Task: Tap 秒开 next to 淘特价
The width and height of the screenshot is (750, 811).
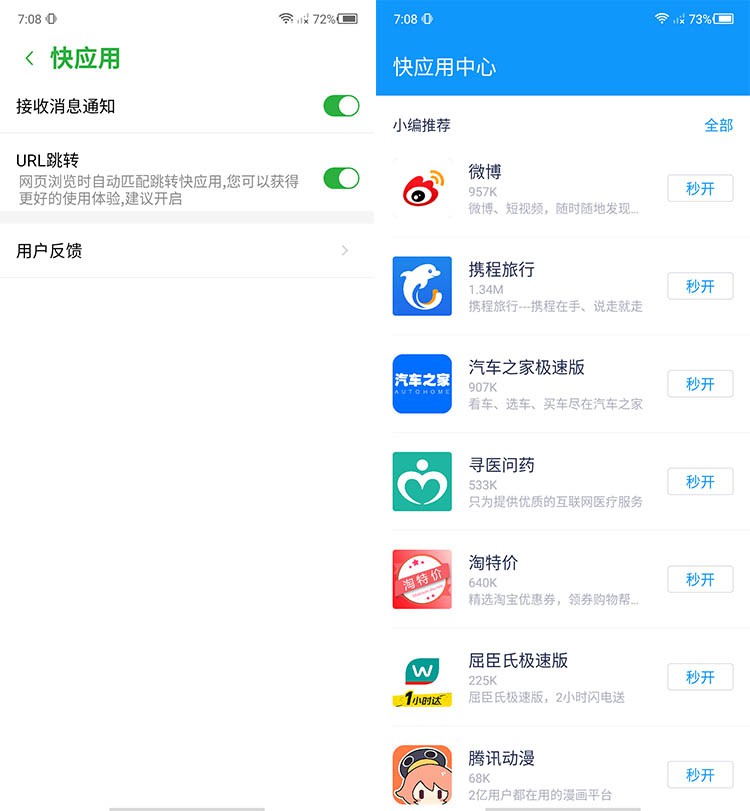Action: tap(700, 579)
